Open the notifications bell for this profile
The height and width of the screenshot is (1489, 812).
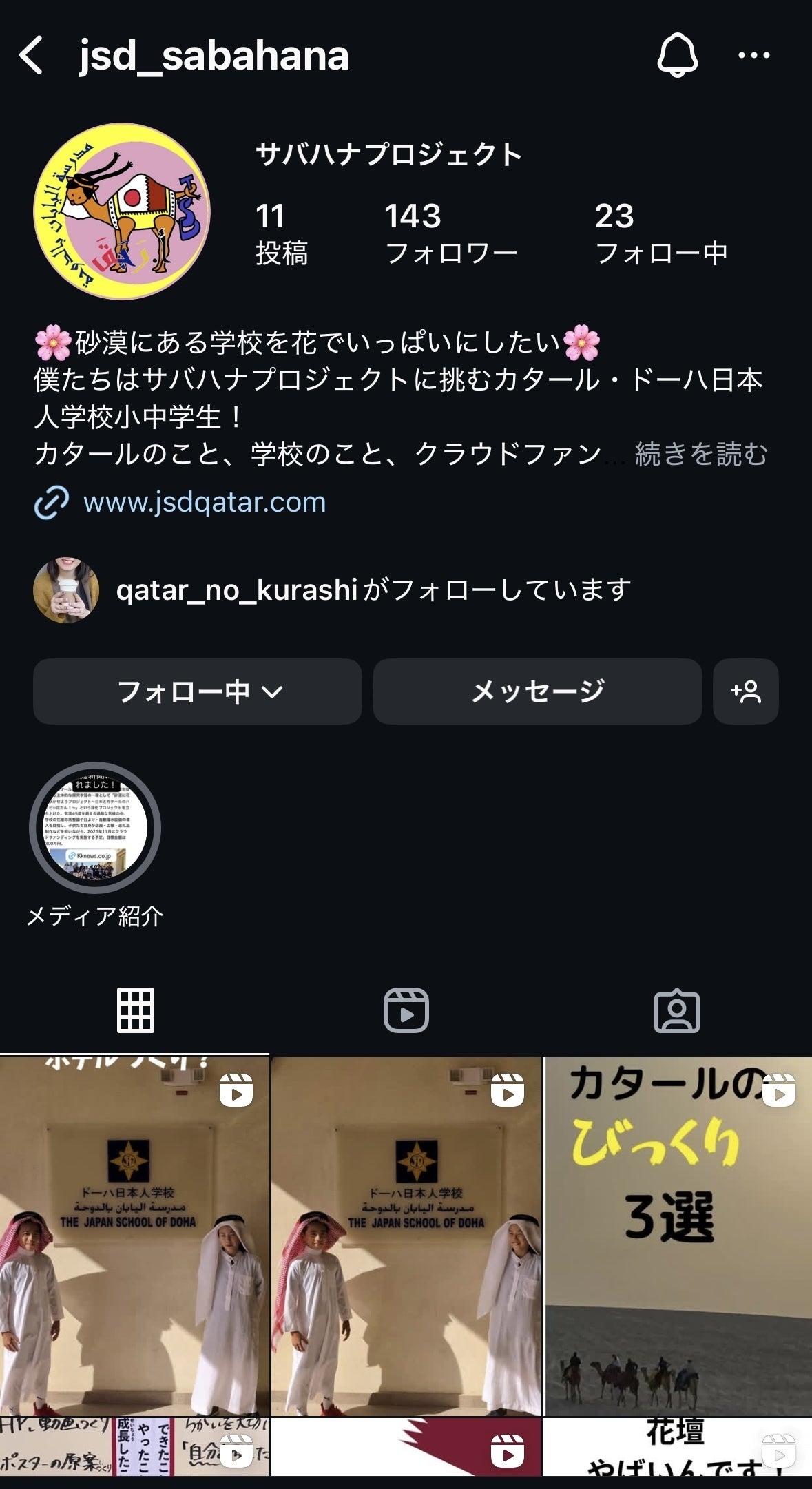click(677, 55)
